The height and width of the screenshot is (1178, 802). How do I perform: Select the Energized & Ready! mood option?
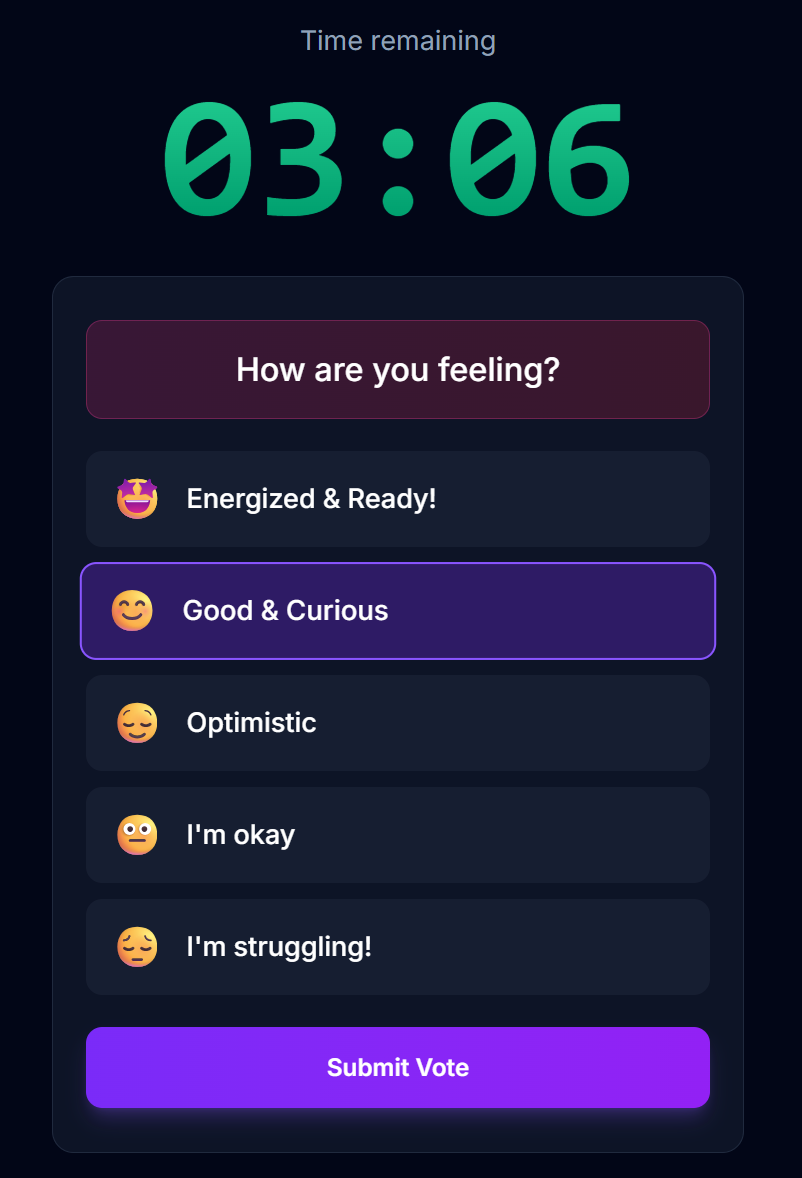point(398,498)
